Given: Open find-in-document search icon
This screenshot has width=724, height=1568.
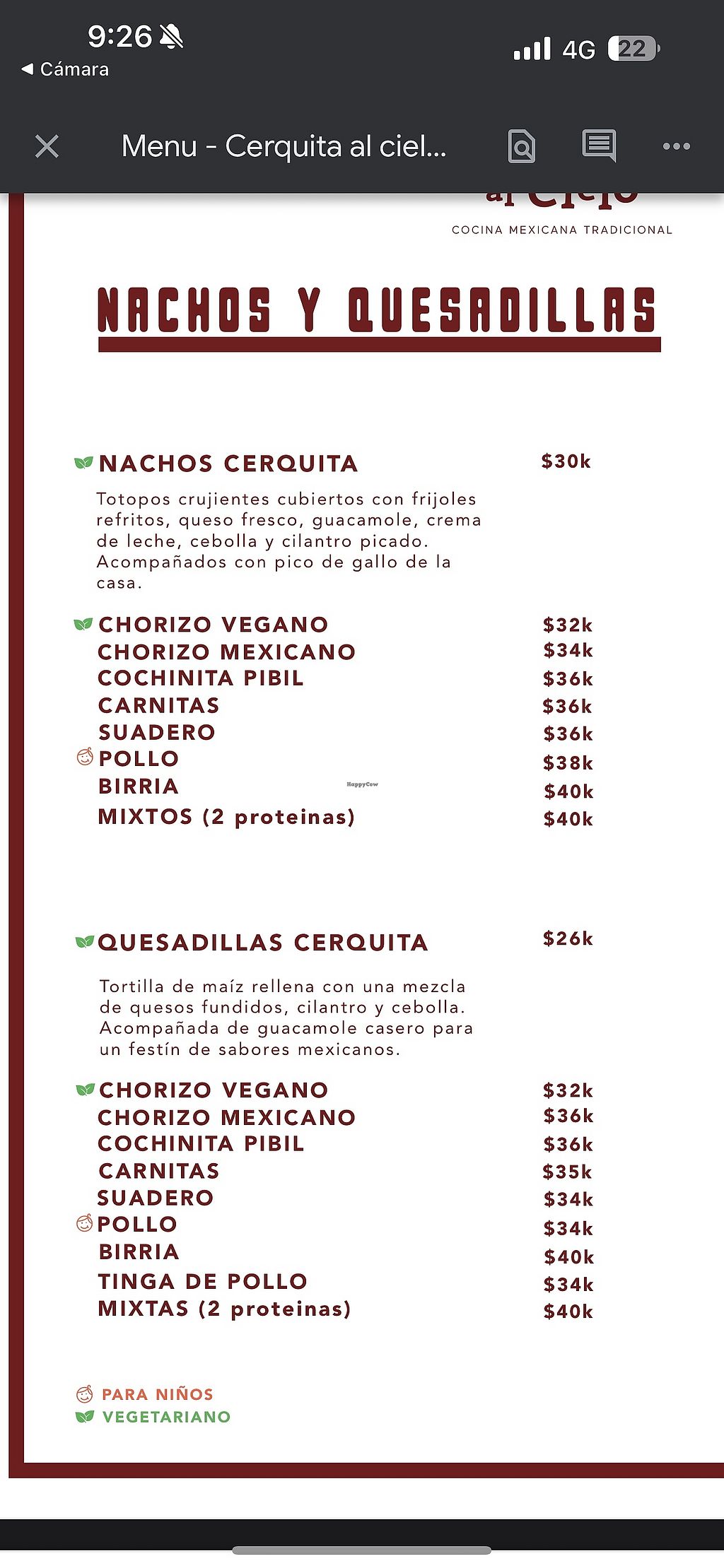Looking at the screenshot, I should point(522,146).
